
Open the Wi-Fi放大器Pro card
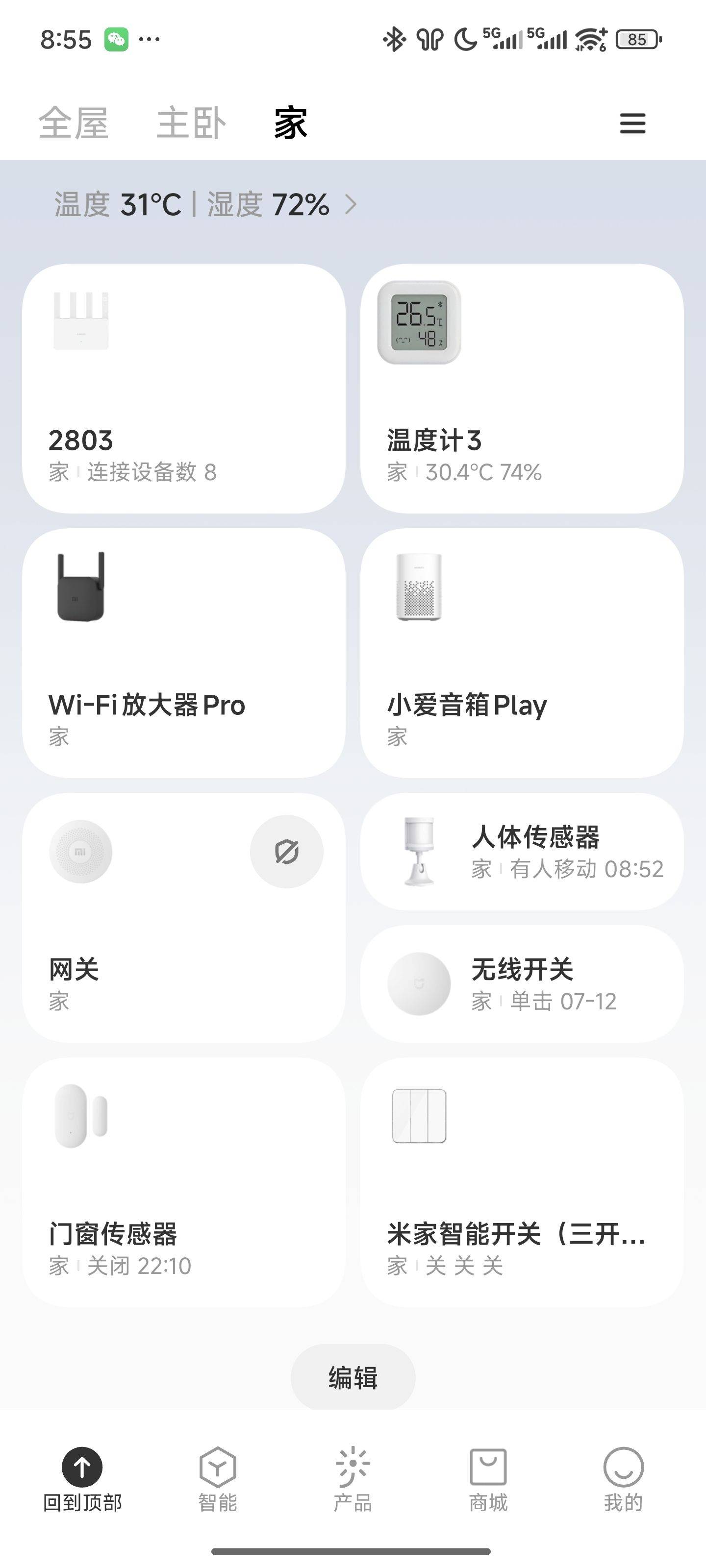tap(183, 653)
